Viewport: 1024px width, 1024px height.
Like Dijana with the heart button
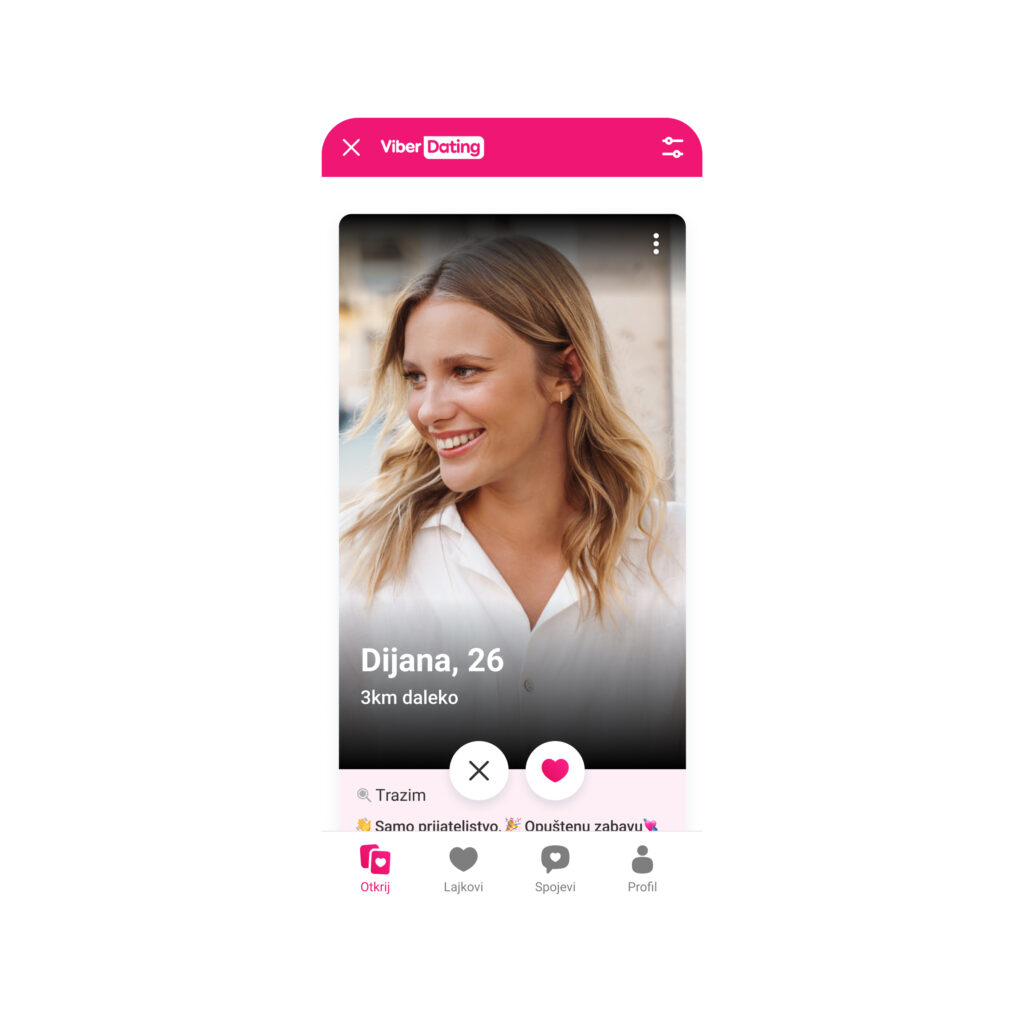coord(555,770)
